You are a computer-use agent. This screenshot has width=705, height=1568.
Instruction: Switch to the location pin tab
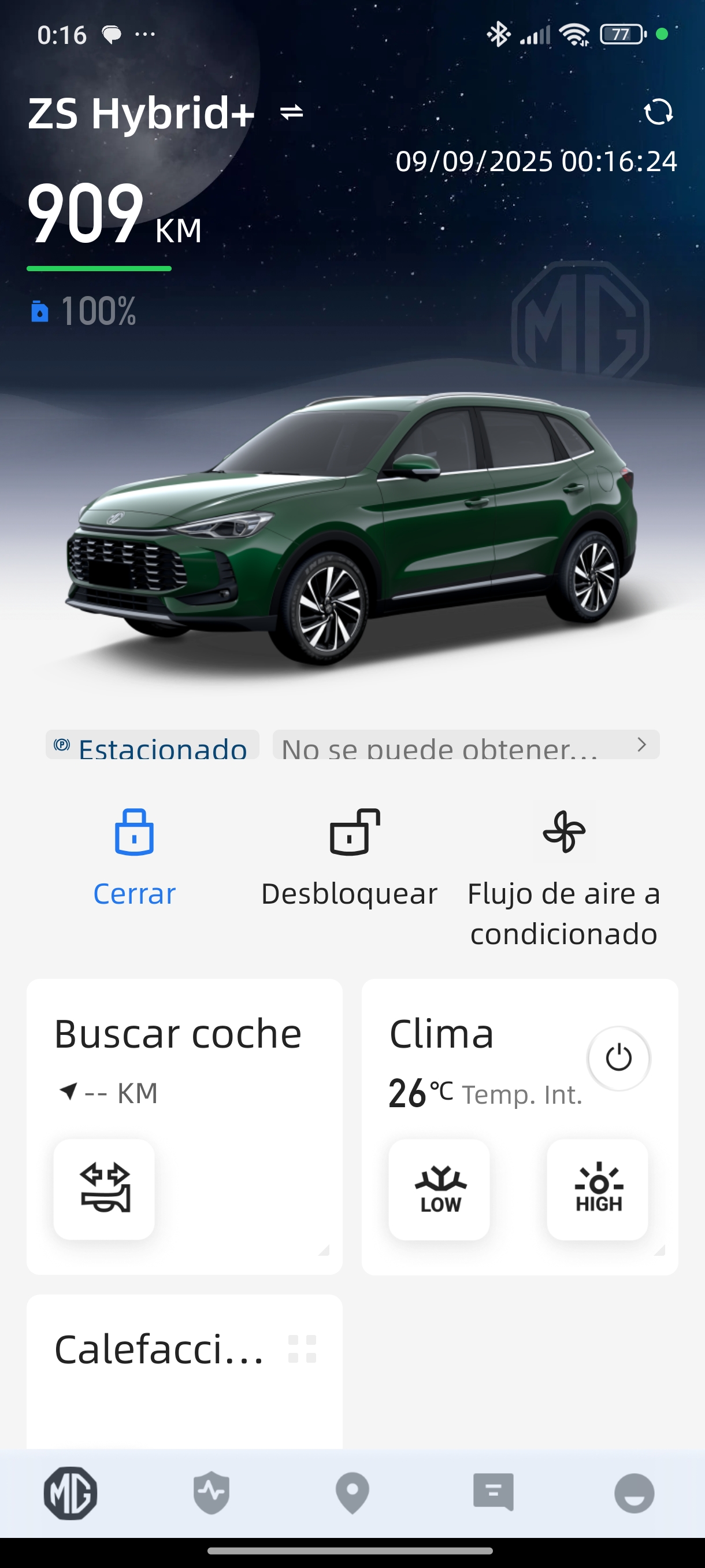(x=352, y=1492)
